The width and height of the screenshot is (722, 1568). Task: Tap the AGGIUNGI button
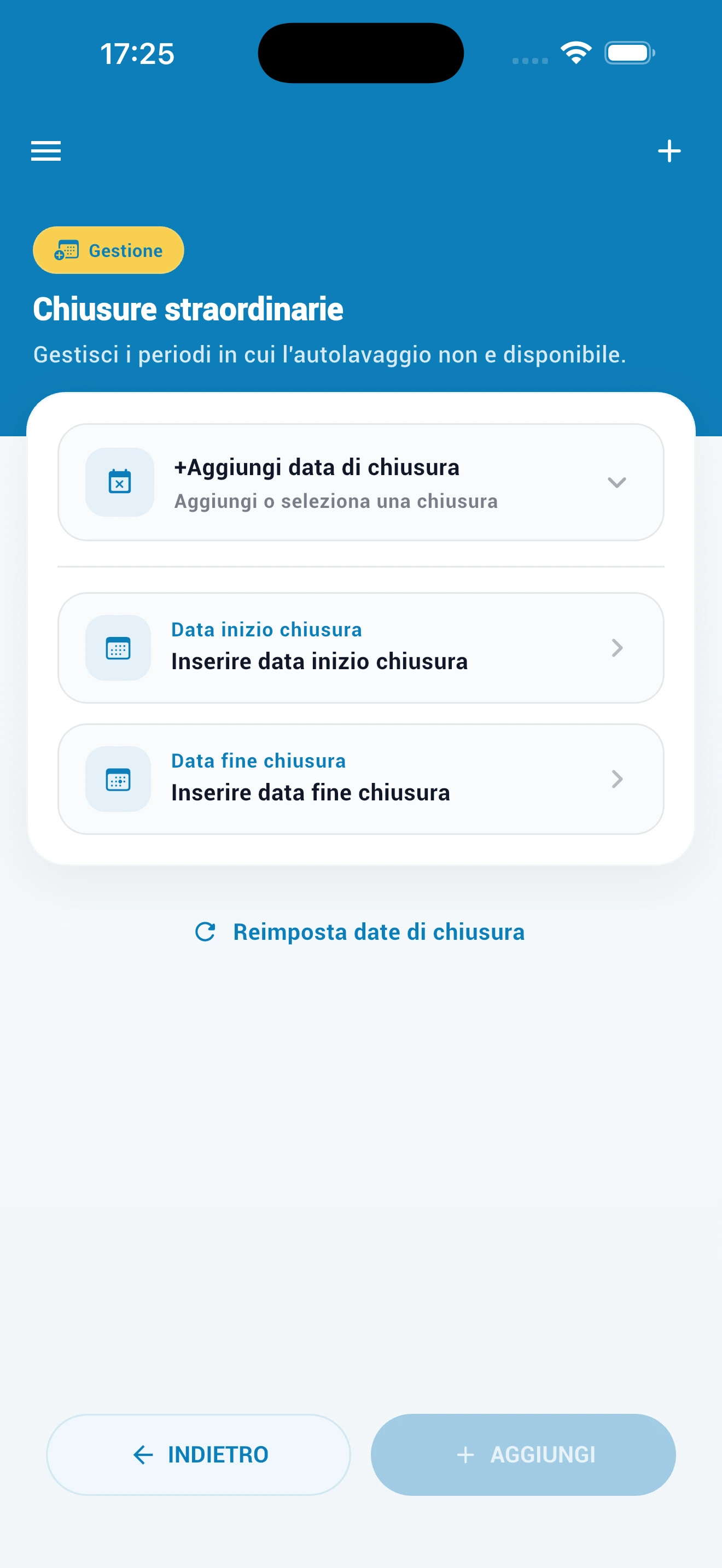pos(523,1455)
